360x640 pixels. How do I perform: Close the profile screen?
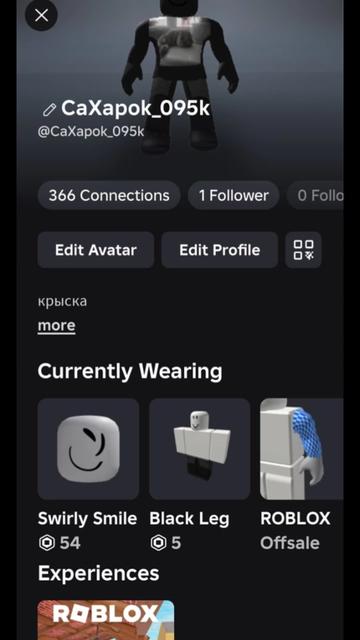click(x=41, y=16)
